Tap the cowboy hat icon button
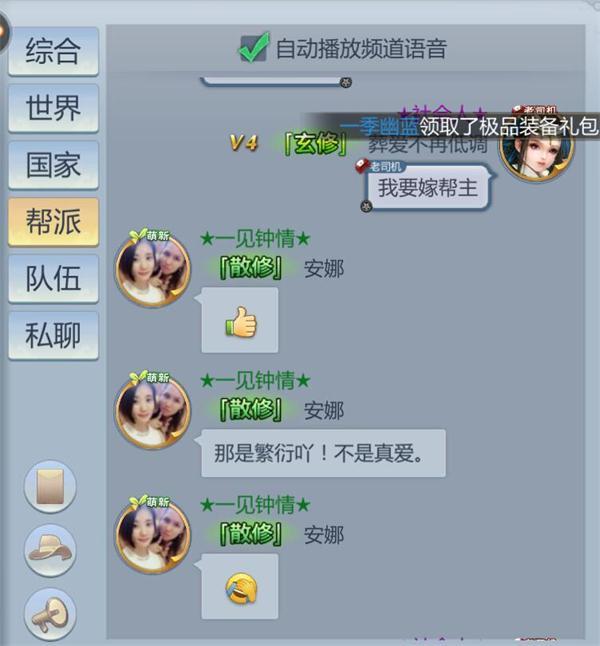The image size is (600, 646). click(50, 550)
